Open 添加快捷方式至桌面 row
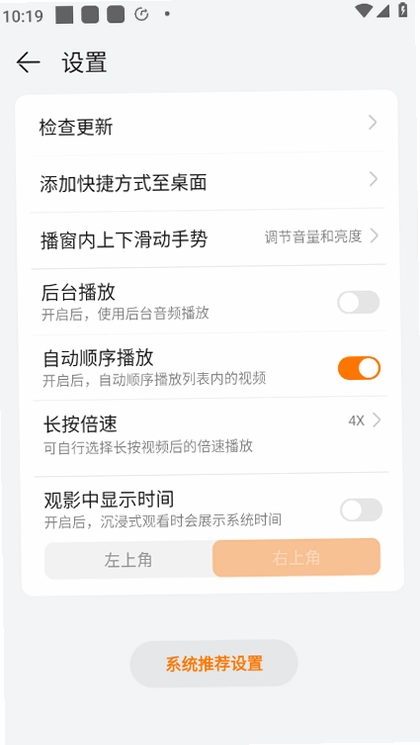The width and height of the screenshot is (420, 745). click(x=208, y=182)
